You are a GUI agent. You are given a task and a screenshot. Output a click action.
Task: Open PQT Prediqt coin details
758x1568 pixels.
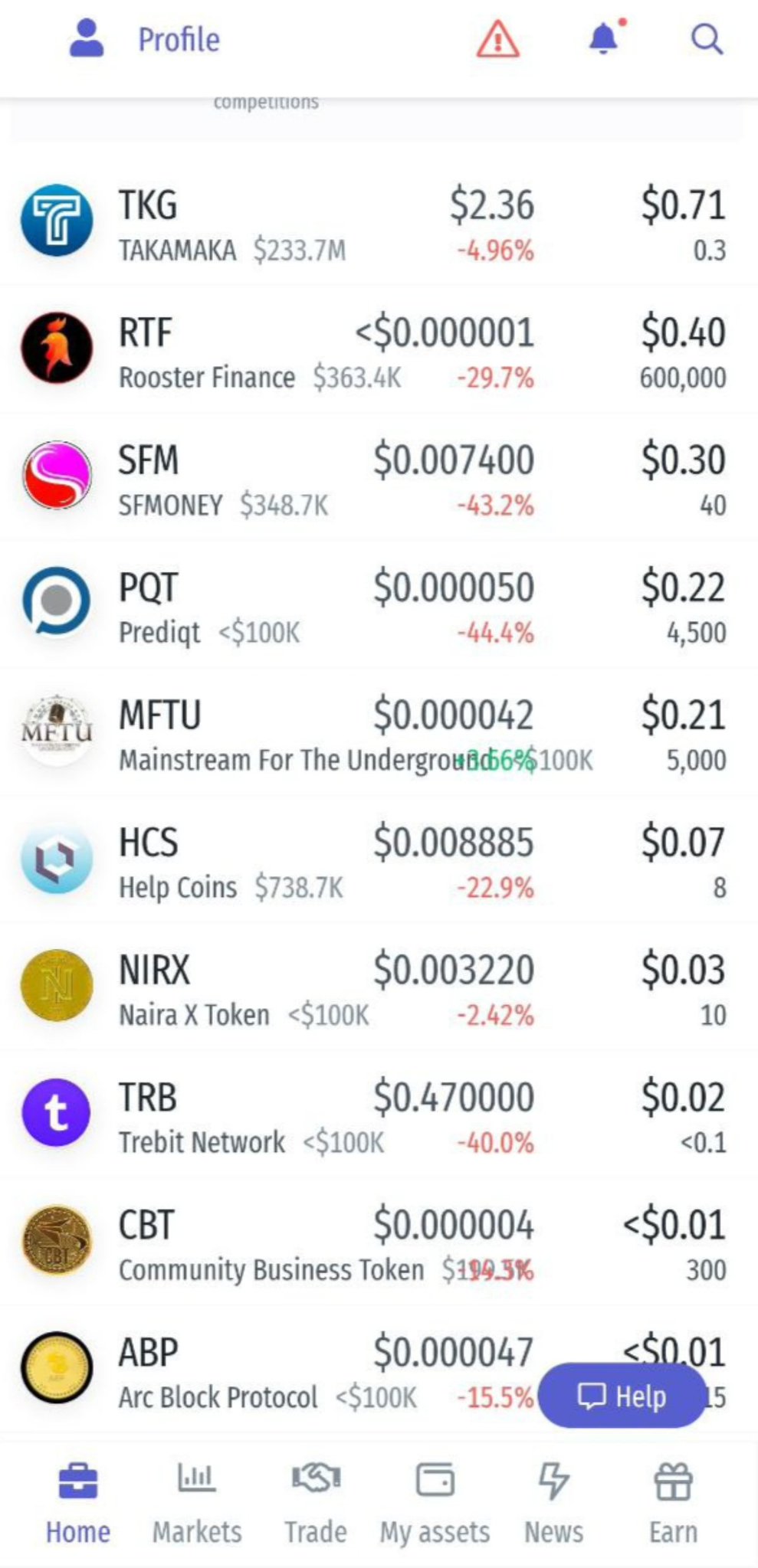point(376,608)
